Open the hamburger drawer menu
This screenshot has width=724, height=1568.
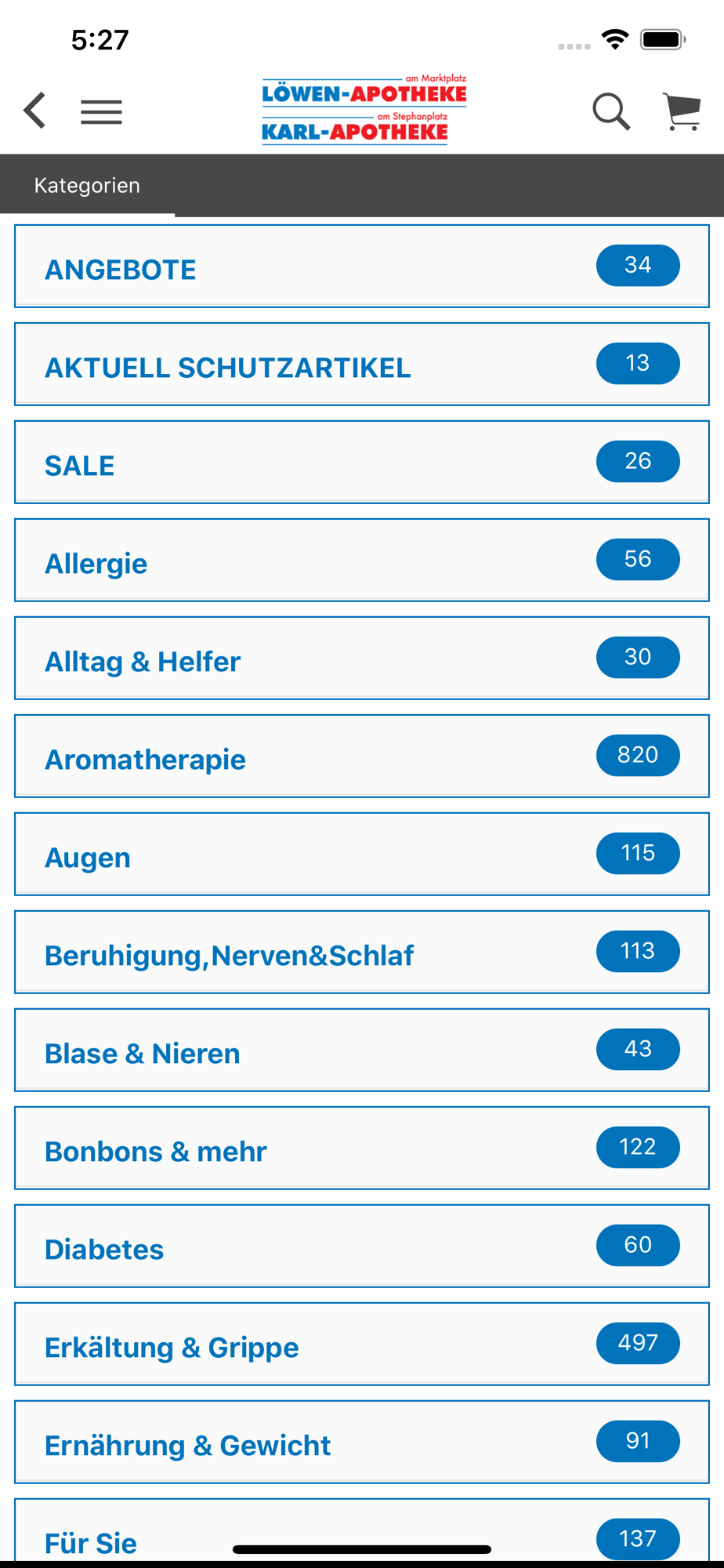pos(101,112)
